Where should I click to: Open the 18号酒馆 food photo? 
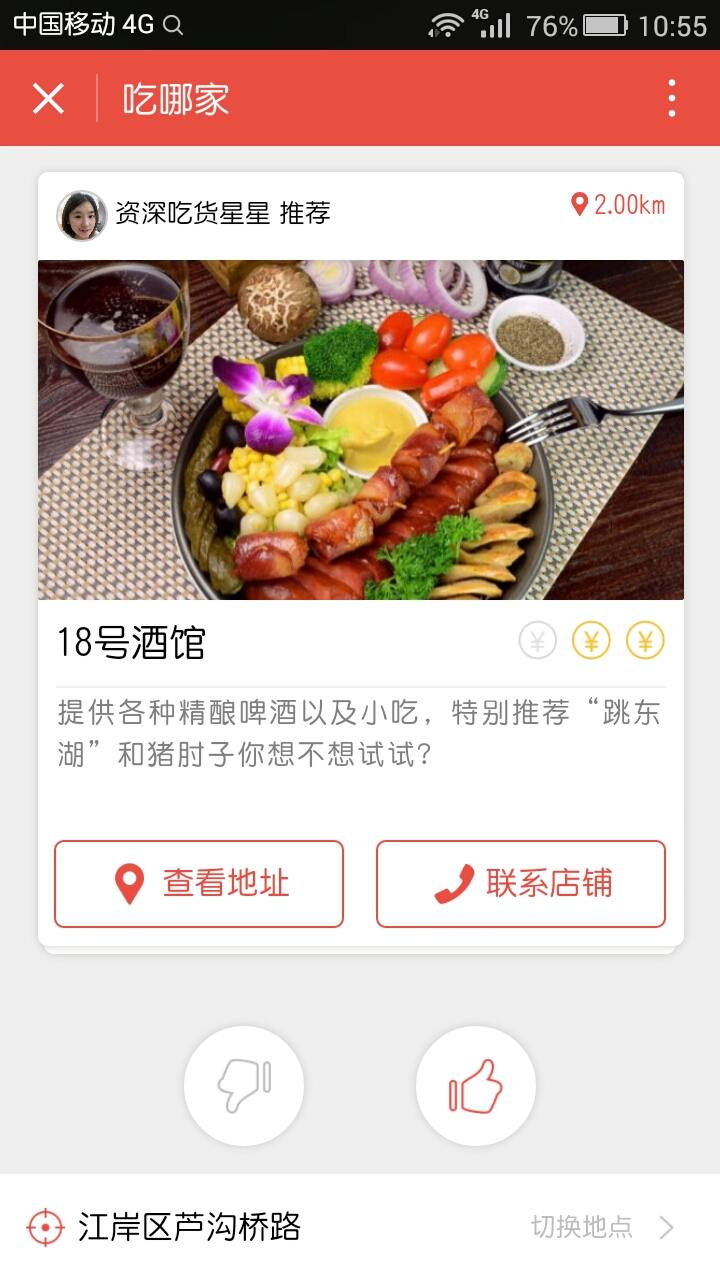(361, 430)
